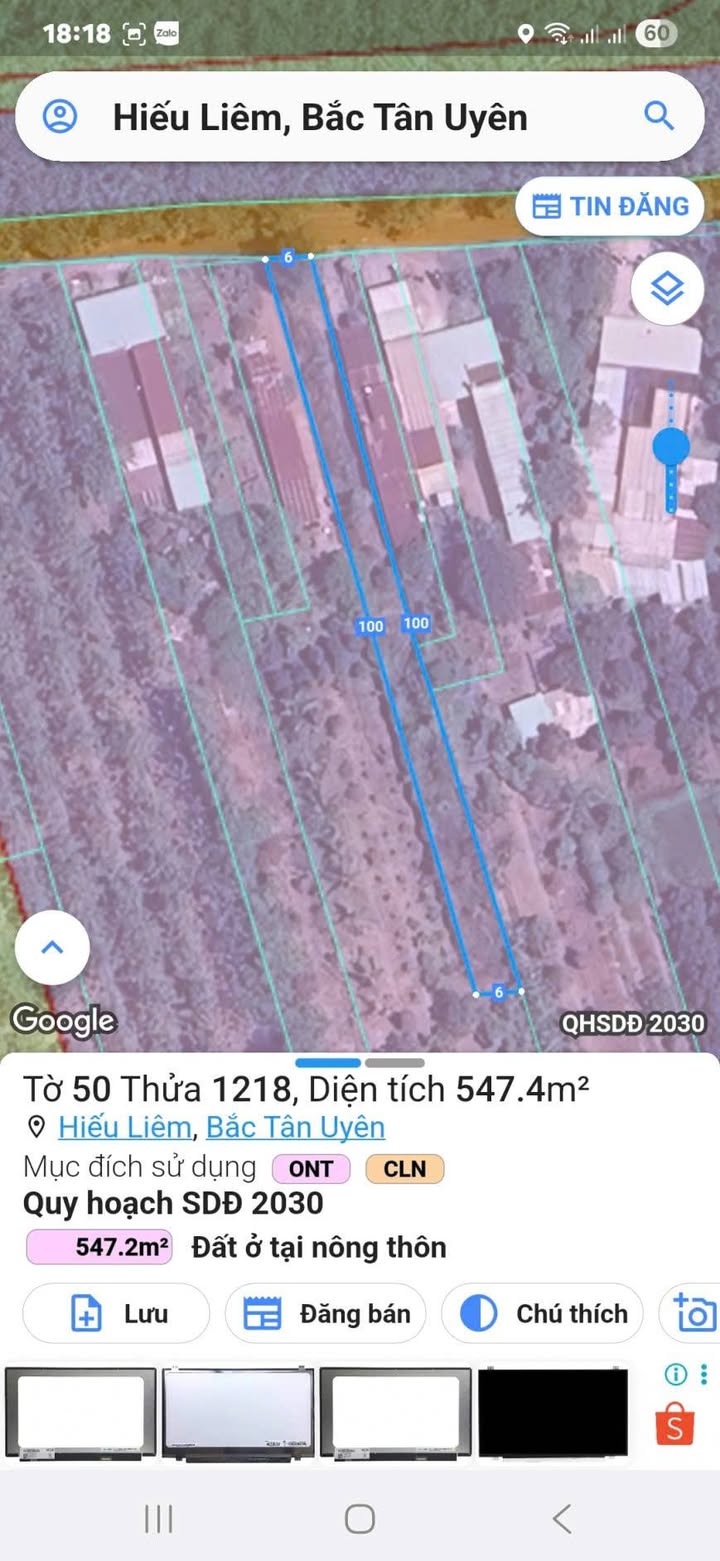Go back using the system back button
Screen dimensions: 720x1561
click(x=562, y=1519)
